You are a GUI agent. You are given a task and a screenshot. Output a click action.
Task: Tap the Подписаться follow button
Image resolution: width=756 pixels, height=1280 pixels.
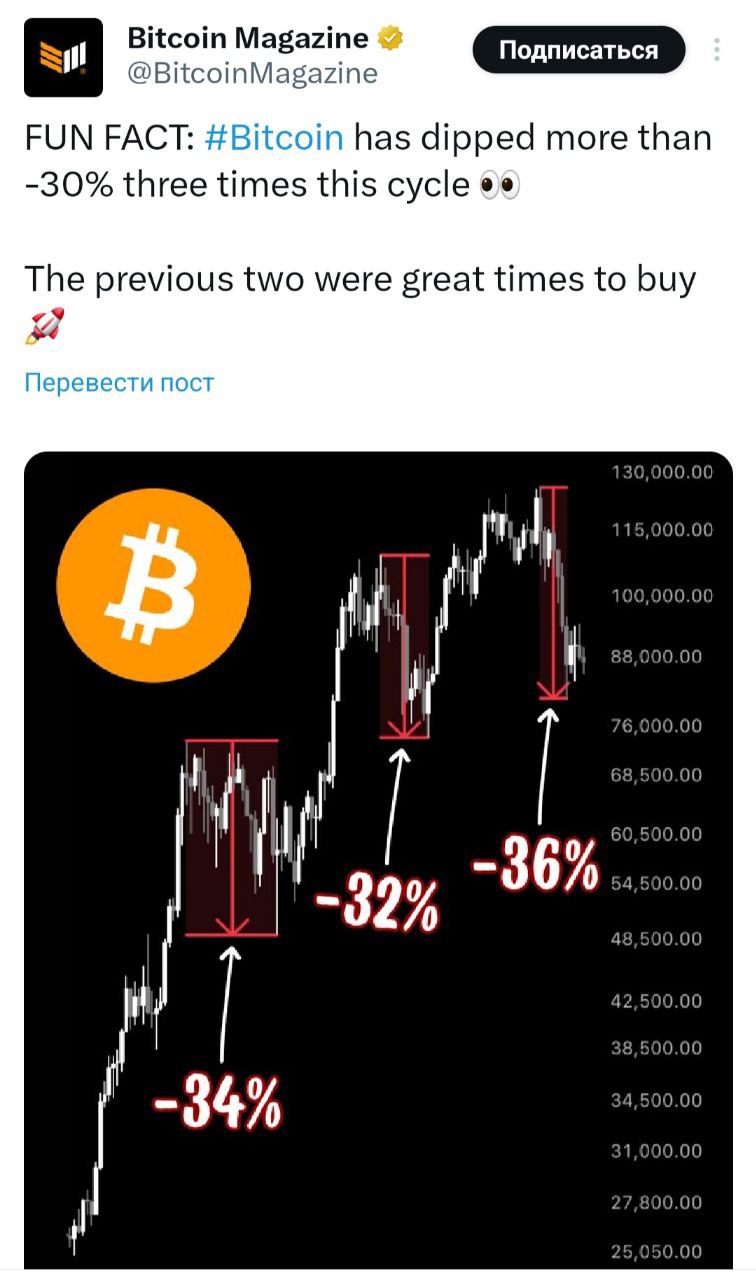[578, 50]
